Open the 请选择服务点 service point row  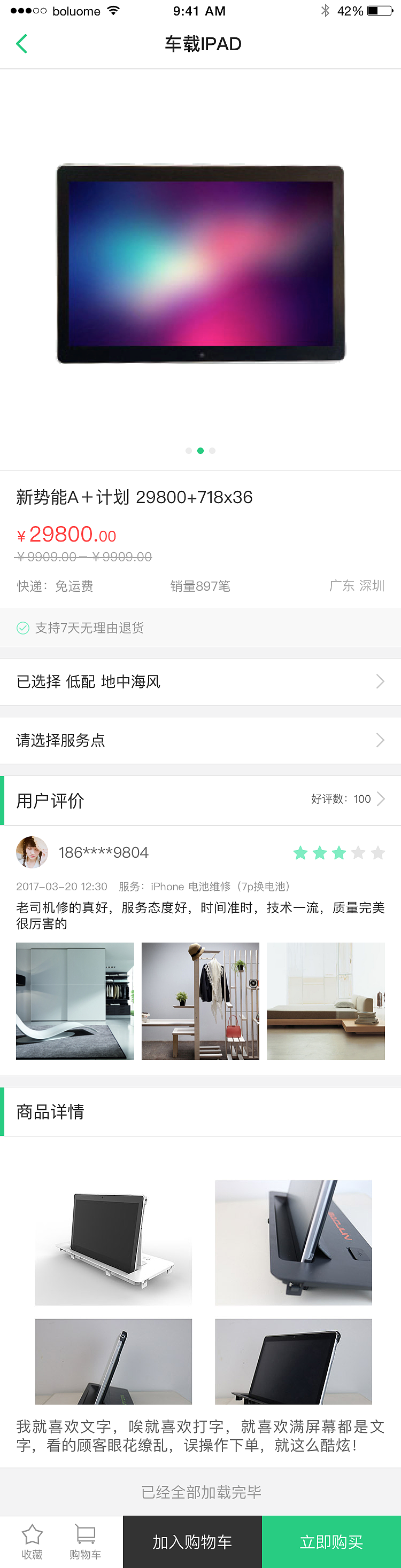(200, 740)
